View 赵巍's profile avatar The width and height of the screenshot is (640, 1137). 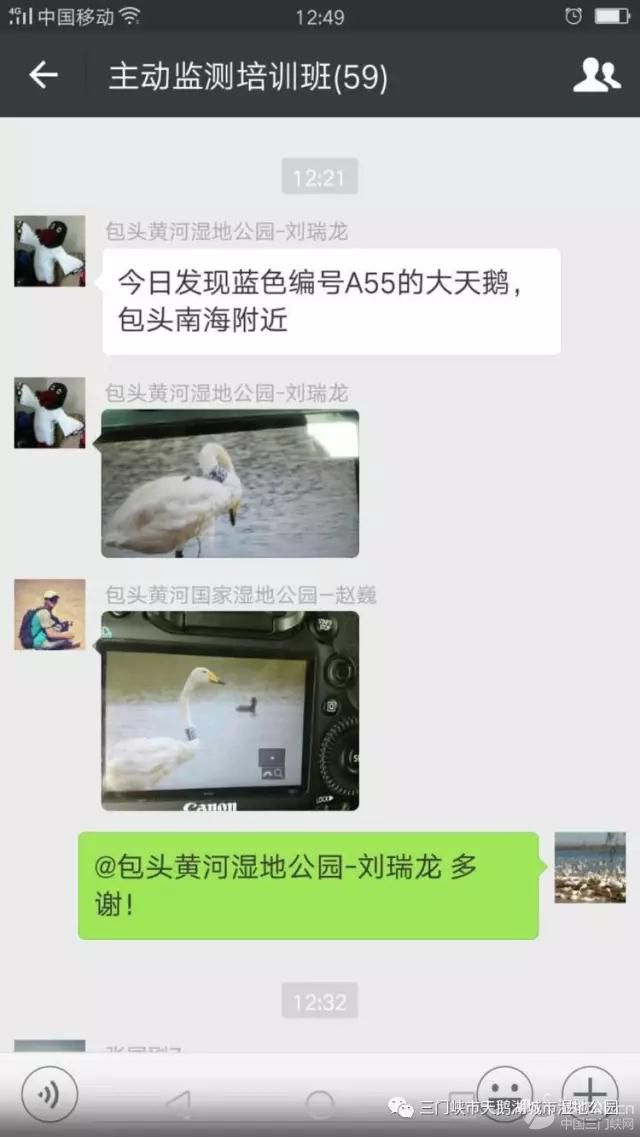(49, 614)
